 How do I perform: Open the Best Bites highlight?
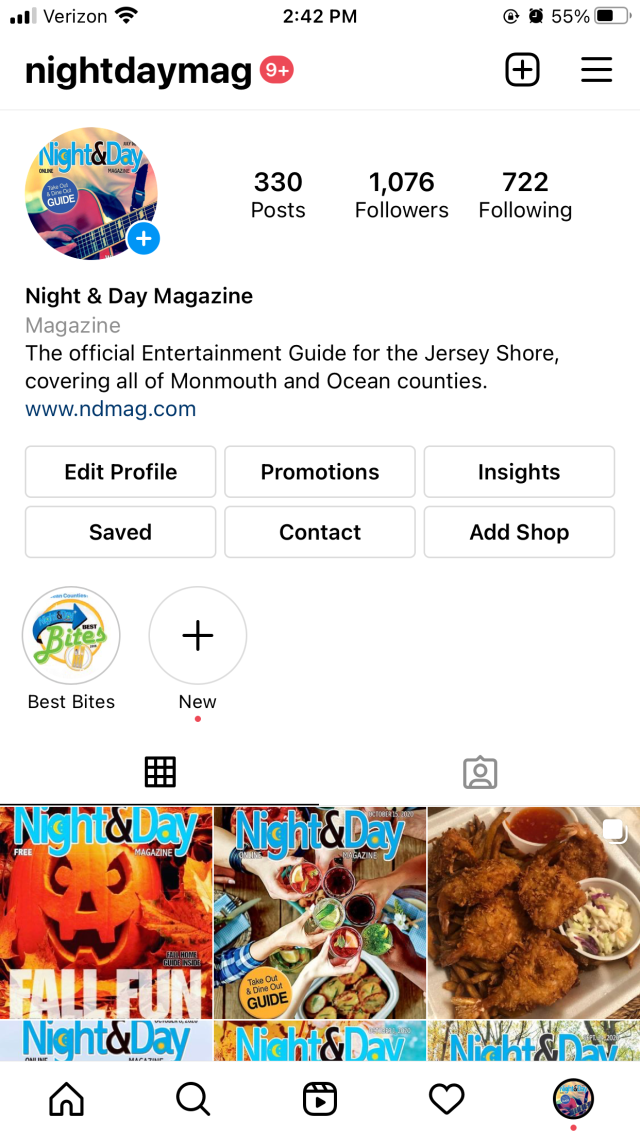[x=71, y=636]
